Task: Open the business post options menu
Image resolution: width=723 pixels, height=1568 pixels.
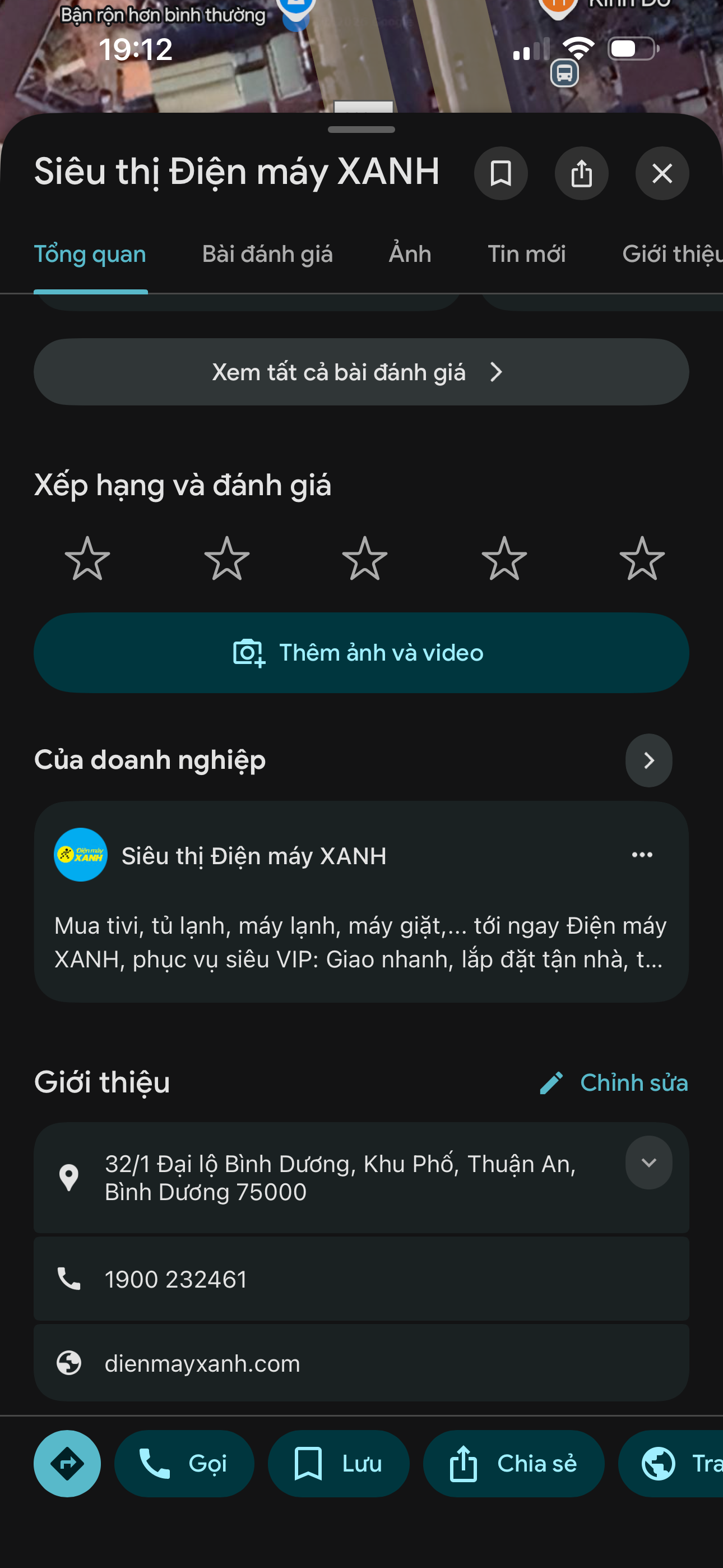Action: coord(641,855)
